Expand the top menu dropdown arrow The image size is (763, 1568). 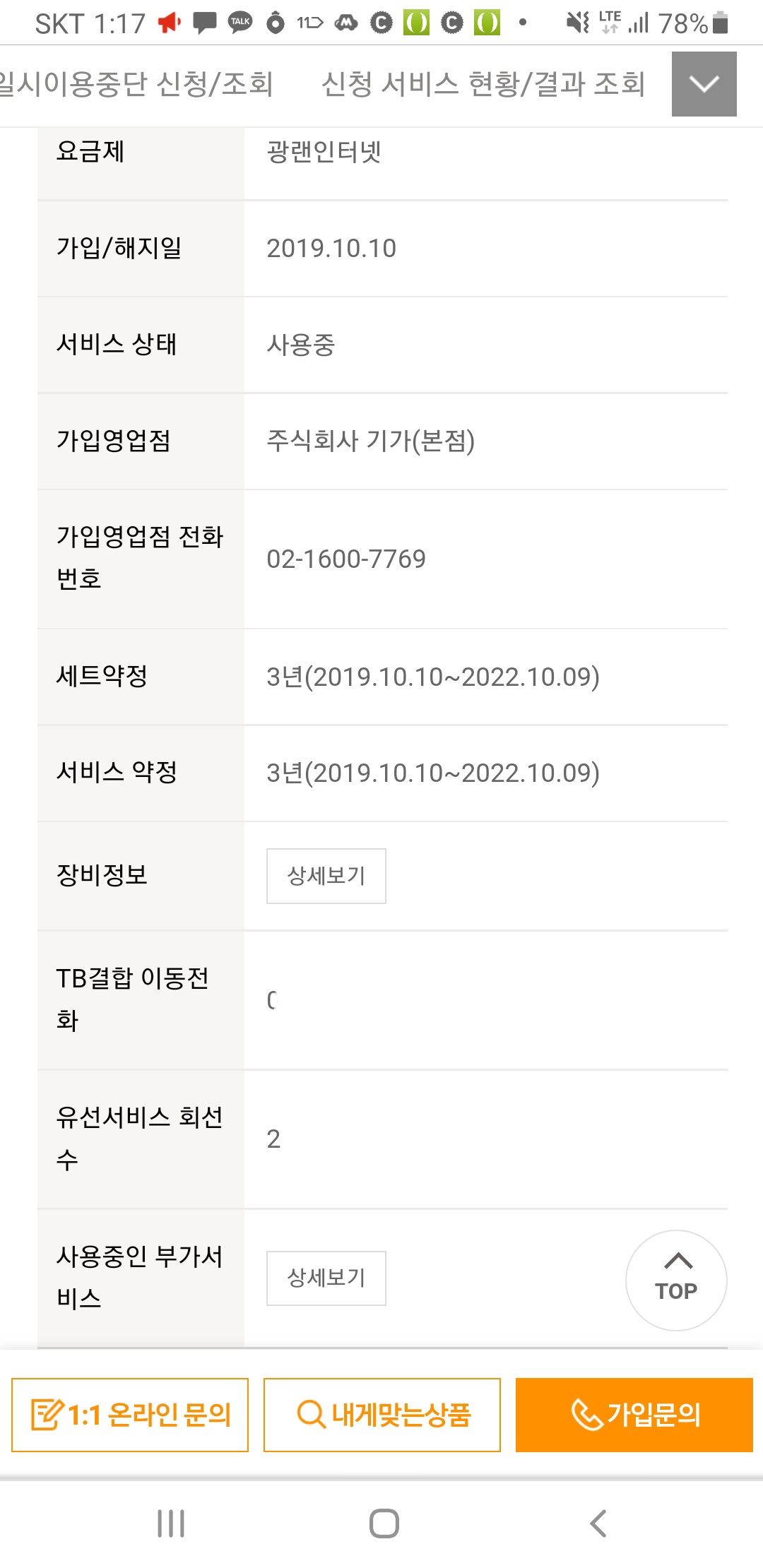click(x=704, y=84)
